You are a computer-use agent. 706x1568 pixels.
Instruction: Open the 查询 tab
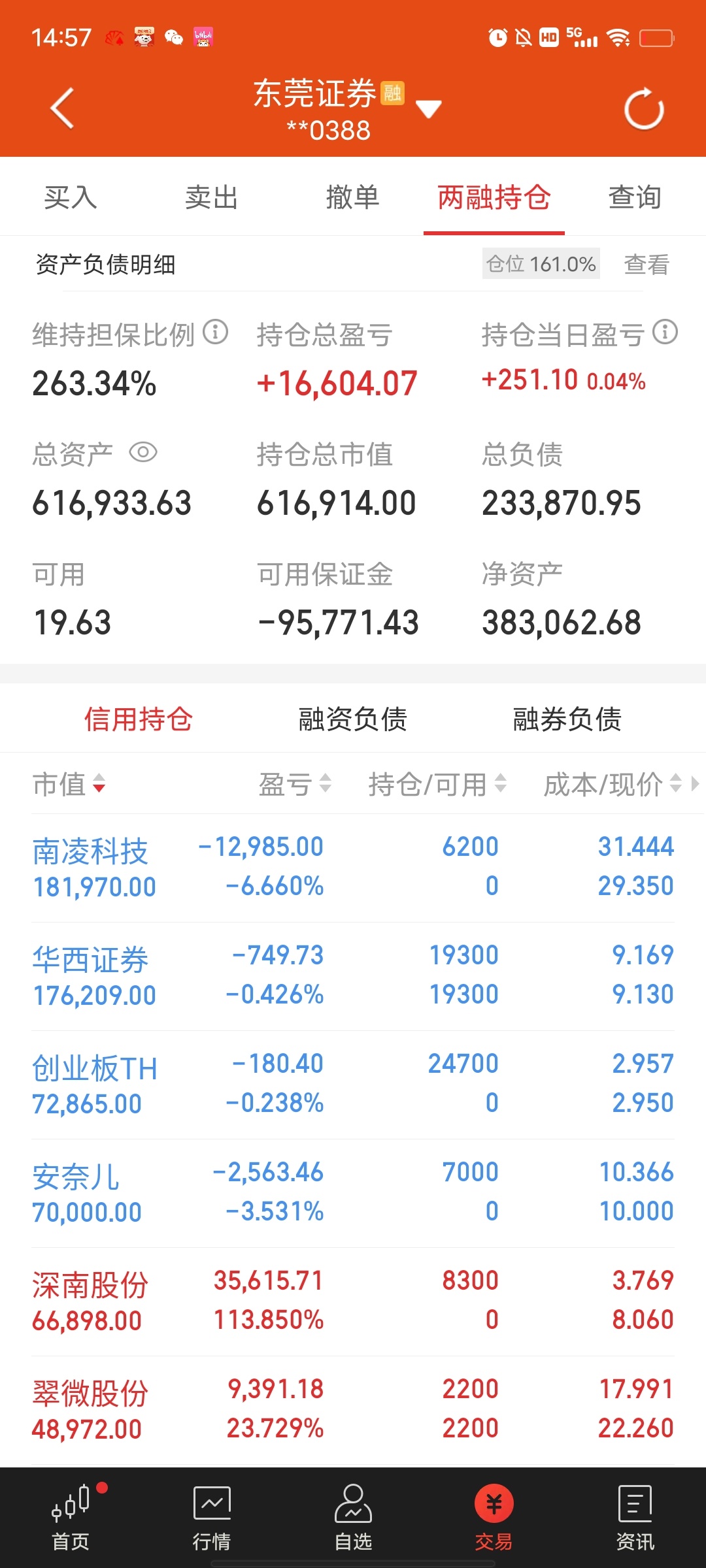(635, 197)
